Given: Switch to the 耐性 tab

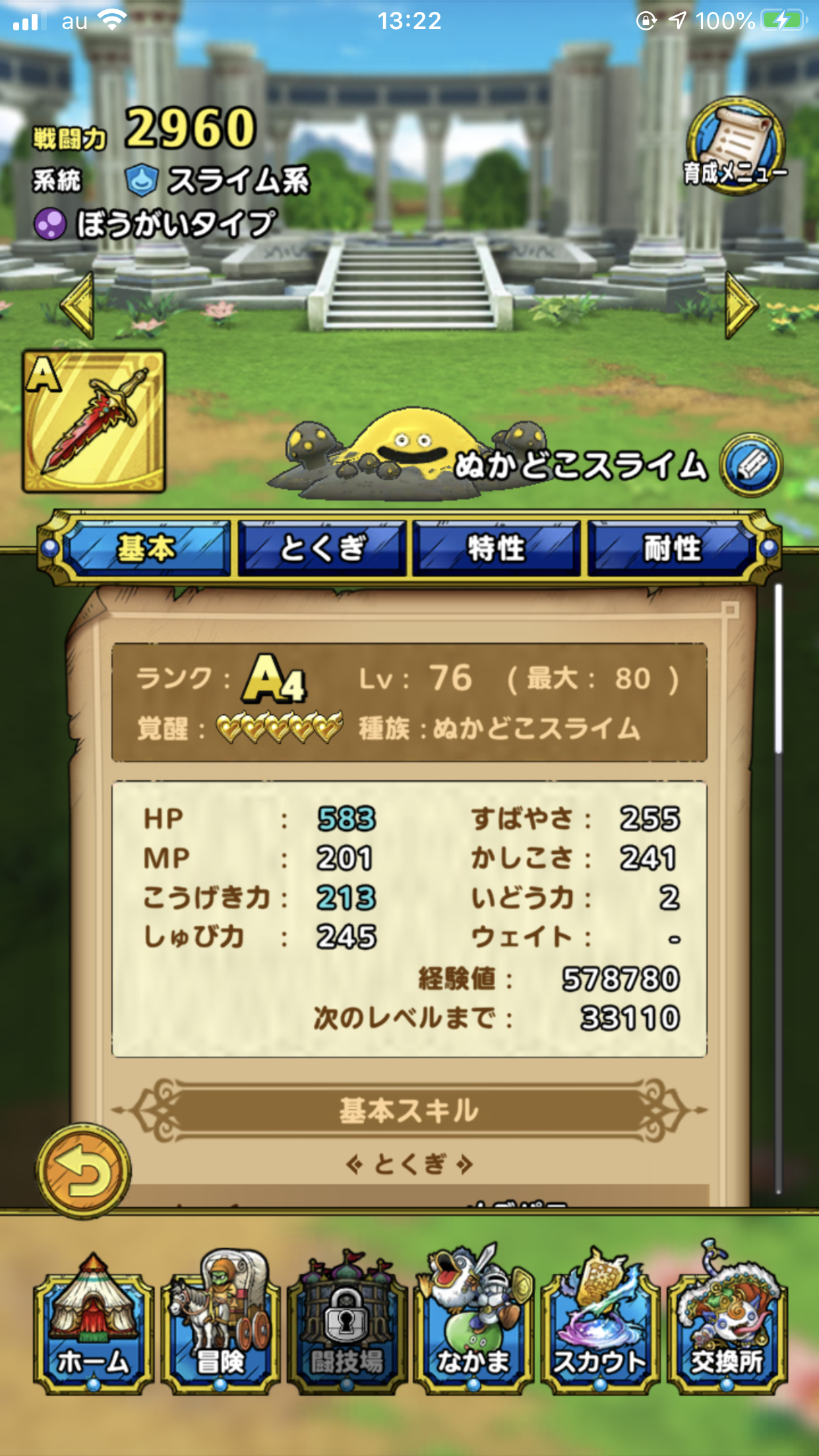Looking at the screenshot, I should tap(672, 548).
